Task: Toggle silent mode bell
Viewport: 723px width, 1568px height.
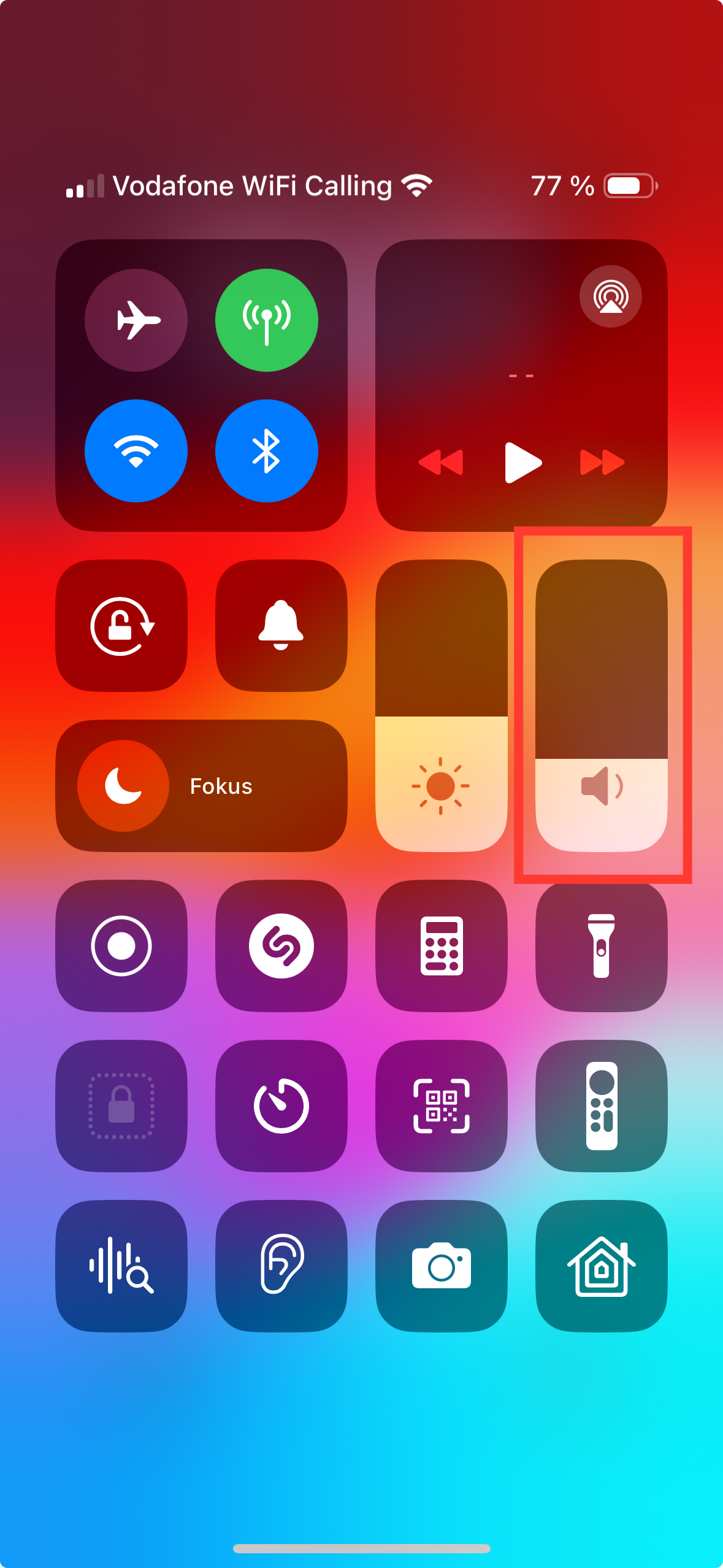Action: (x=281, y=626)
